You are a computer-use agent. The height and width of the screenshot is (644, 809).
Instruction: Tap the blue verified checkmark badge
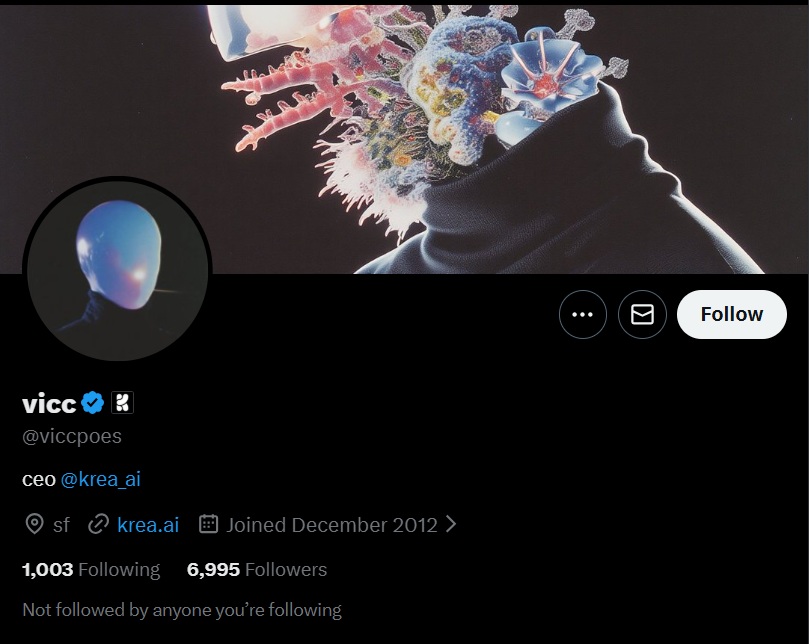point(94,403)
